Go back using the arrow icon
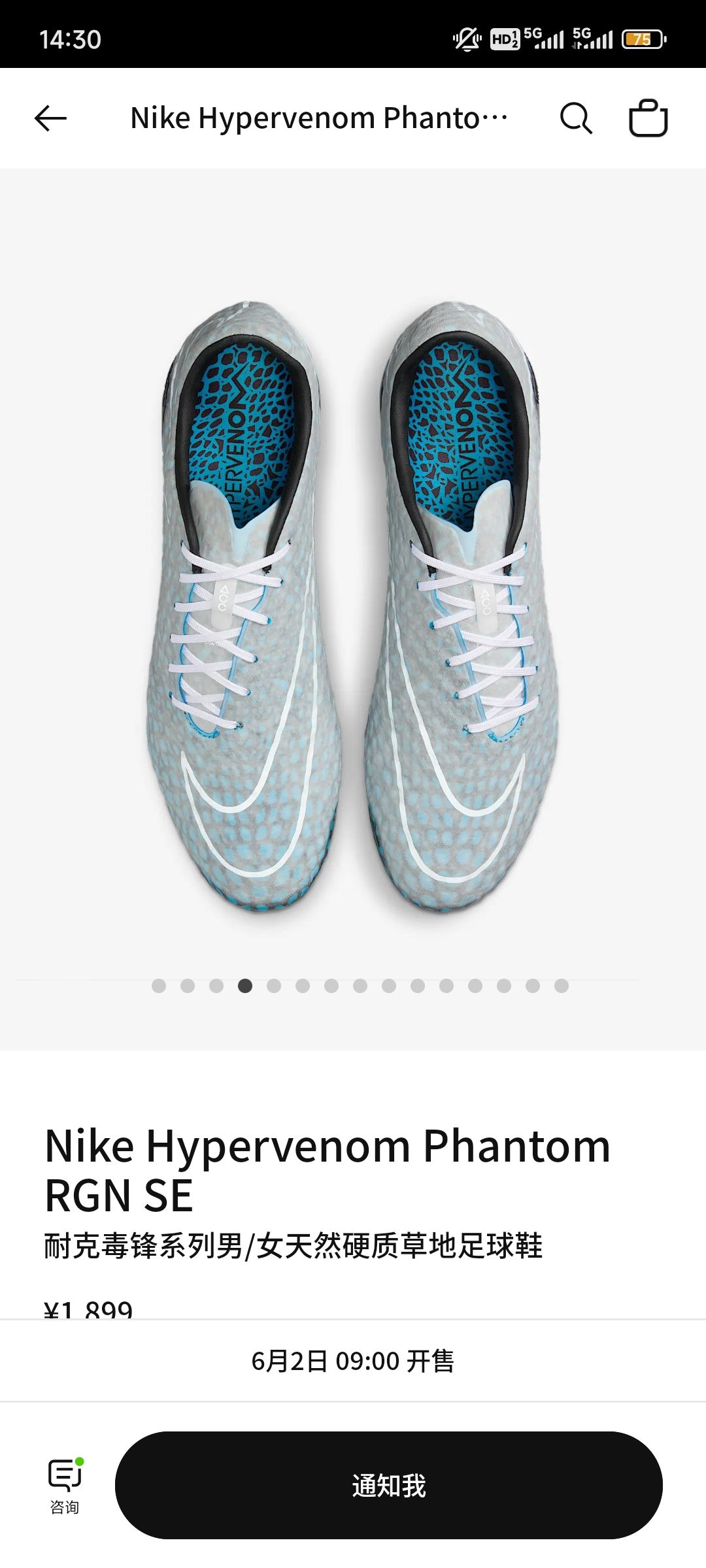 [50, 118]
